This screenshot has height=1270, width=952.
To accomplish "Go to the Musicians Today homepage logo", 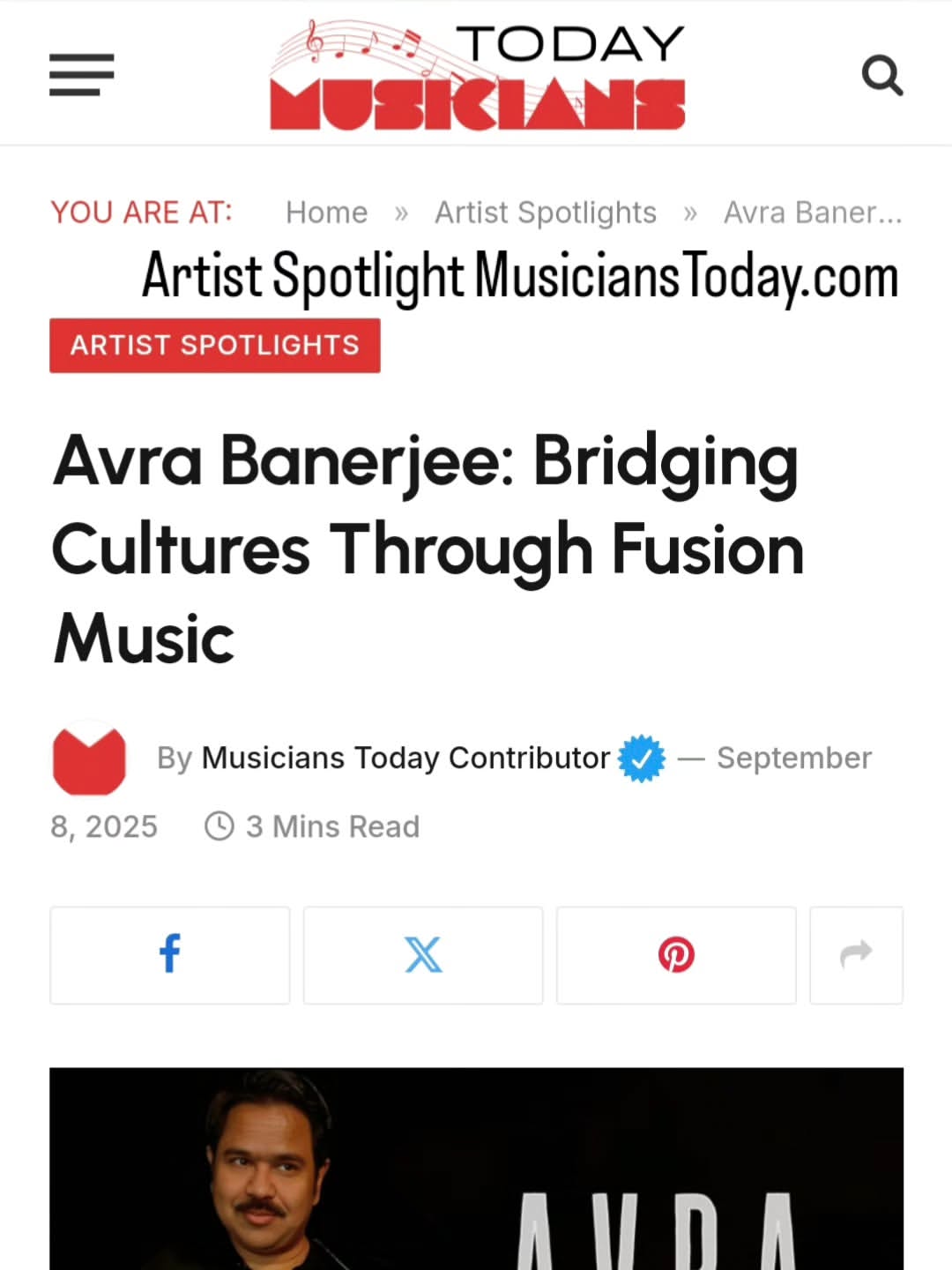I will [477, 76].
